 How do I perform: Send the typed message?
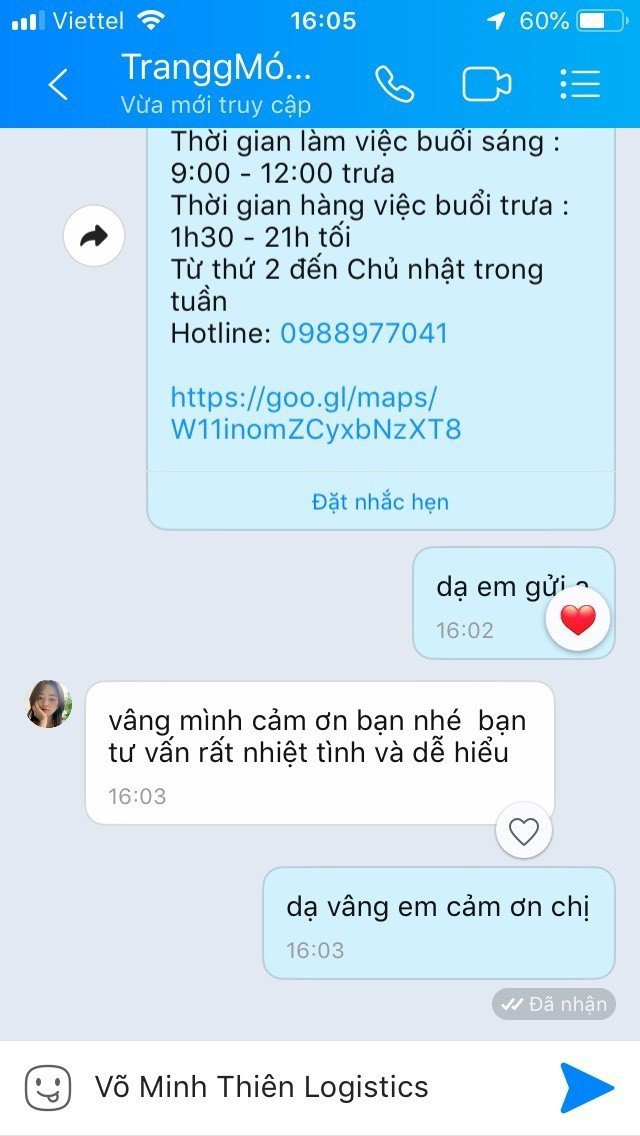pyautogui.click(x=586, y=1087)
